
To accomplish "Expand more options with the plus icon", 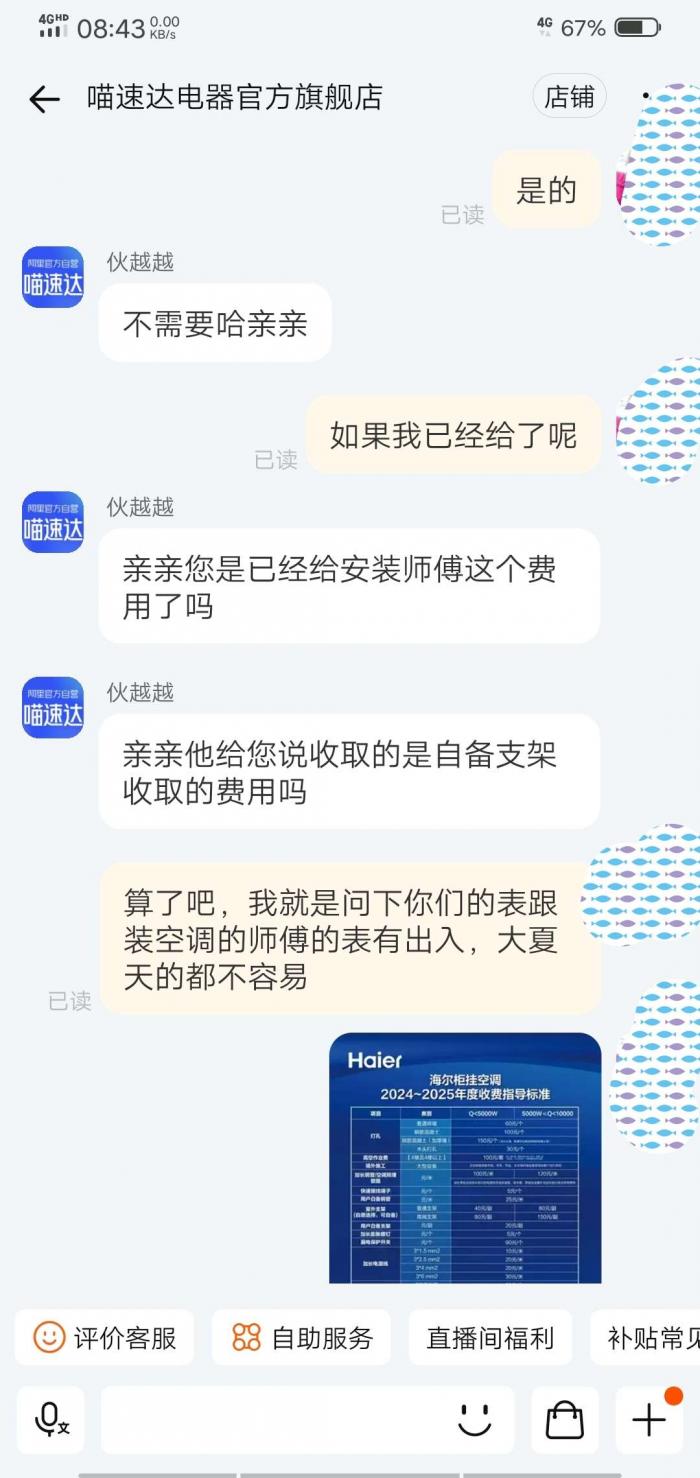I will pyautogui.click(x=649, y=1420).
